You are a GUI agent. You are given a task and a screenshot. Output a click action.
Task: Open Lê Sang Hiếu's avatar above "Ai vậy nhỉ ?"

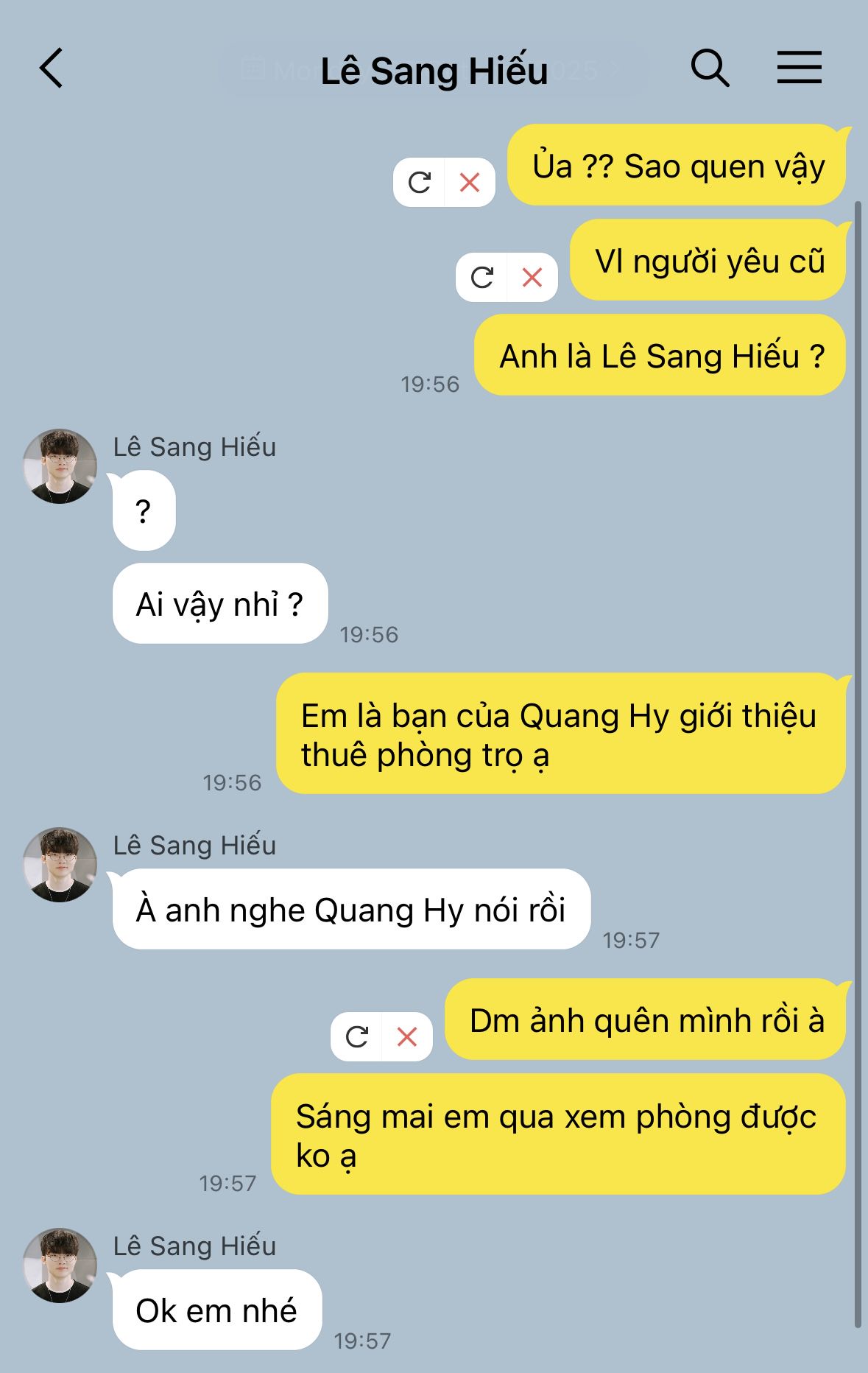[x=60, y=466]
